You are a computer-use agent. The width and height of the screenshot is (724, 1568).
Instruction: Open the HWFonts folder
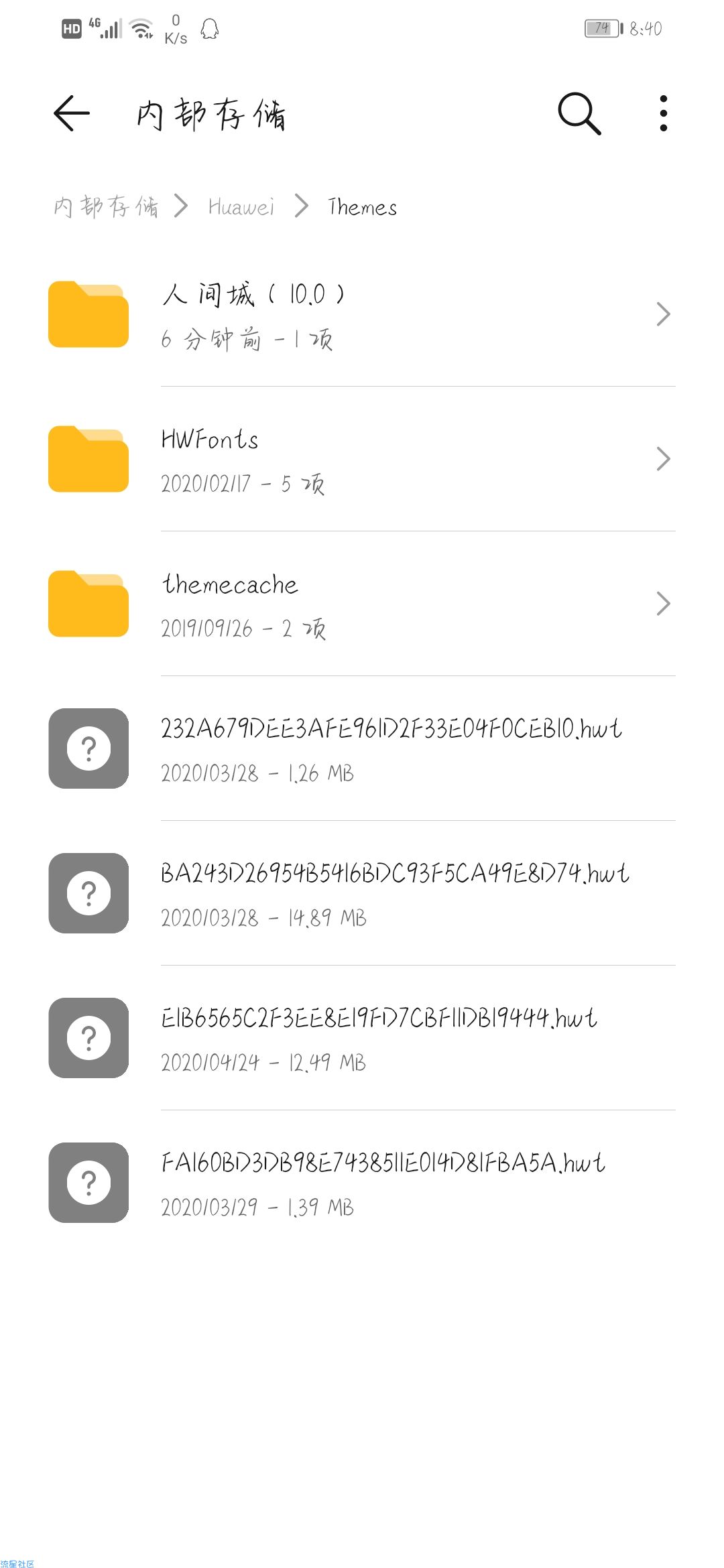[362, 459]
